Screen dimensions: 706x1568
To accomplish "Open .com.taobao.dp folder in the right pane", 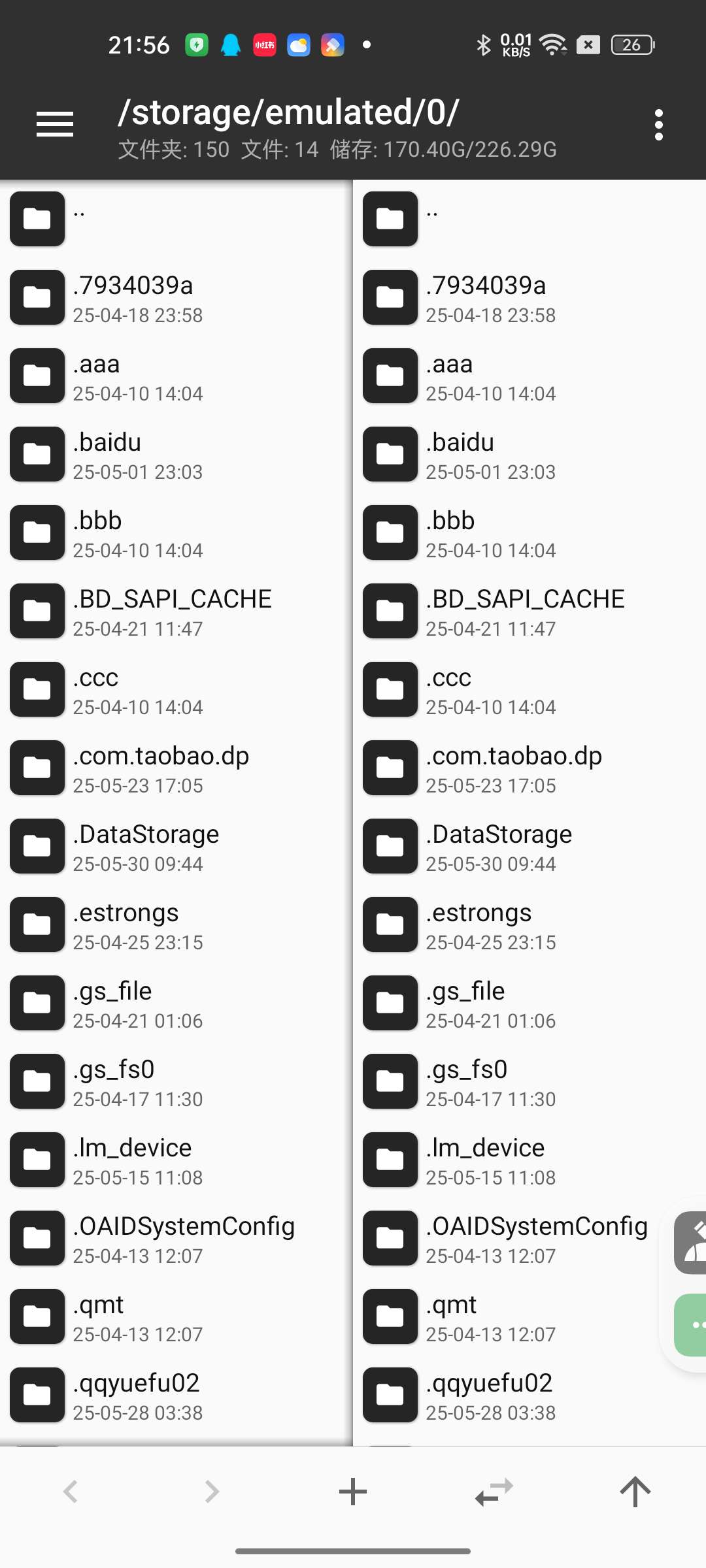I will pyautogui.click(x=529, y=768).
